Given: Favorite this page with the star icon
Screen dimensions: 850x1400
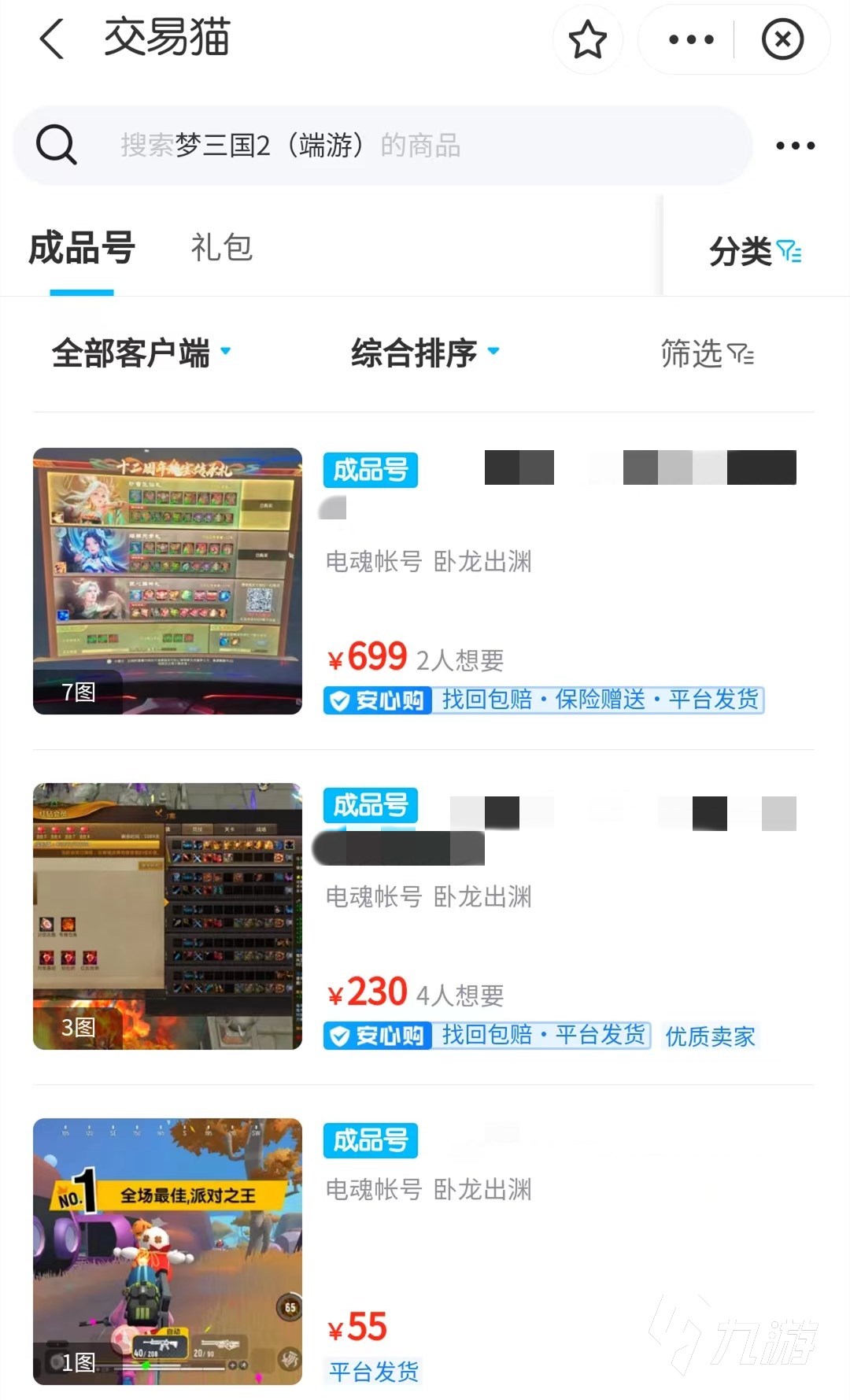Looking at the screenshot, I should tap(587, 39).
